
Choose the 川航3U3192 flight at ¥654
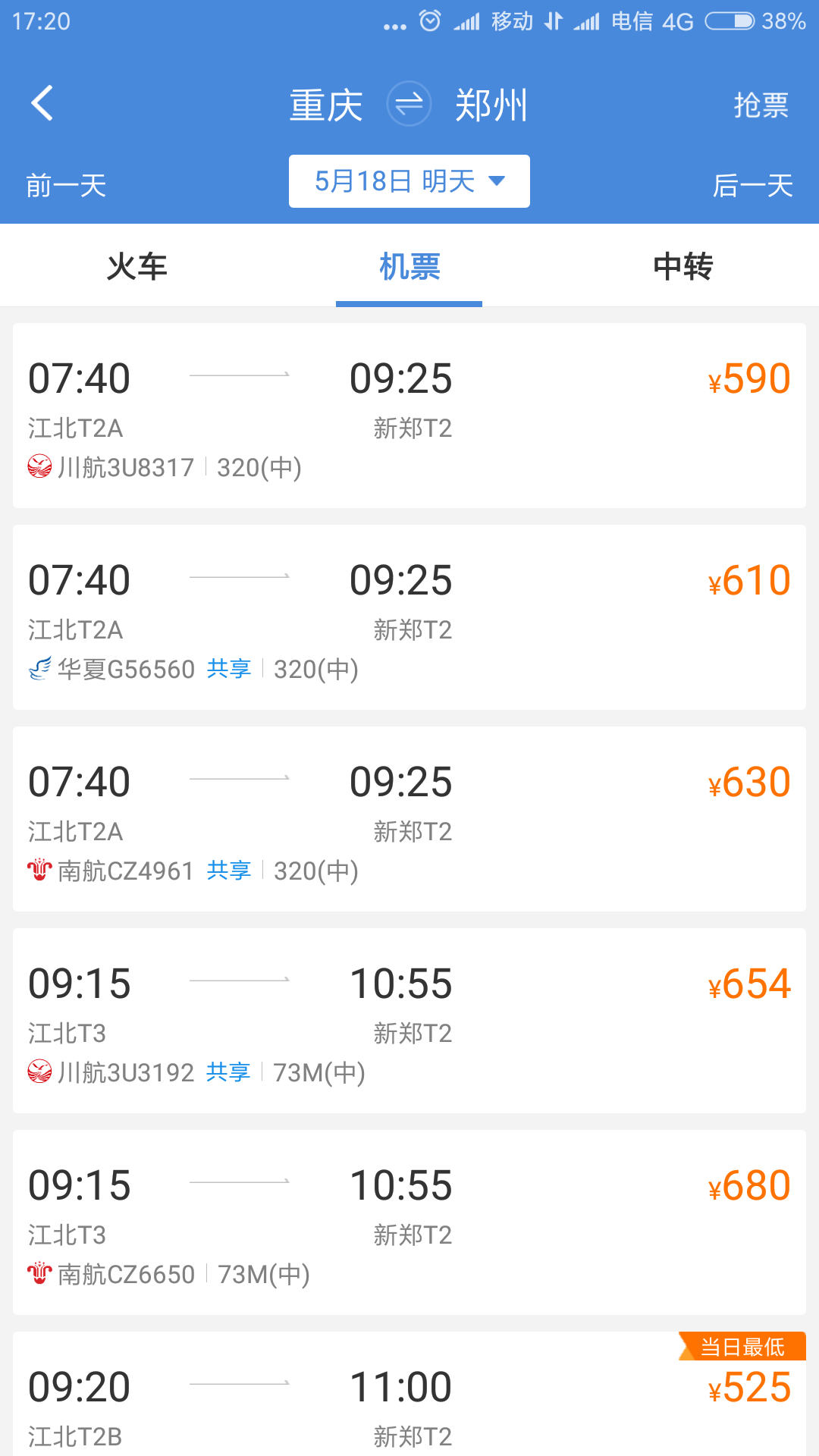pyautogui.click(x=409, y=1021)
